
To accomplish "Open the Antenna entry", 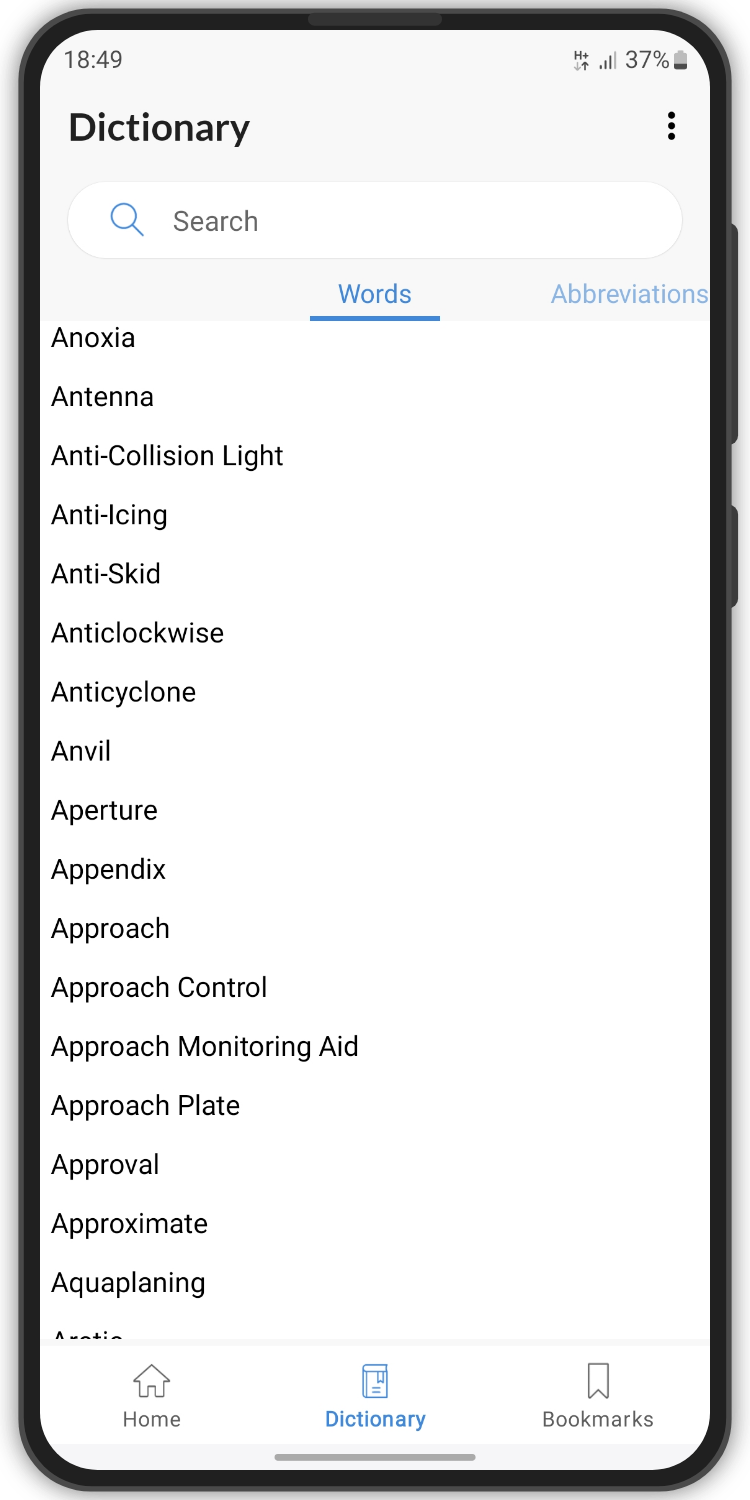I will 375,397.
